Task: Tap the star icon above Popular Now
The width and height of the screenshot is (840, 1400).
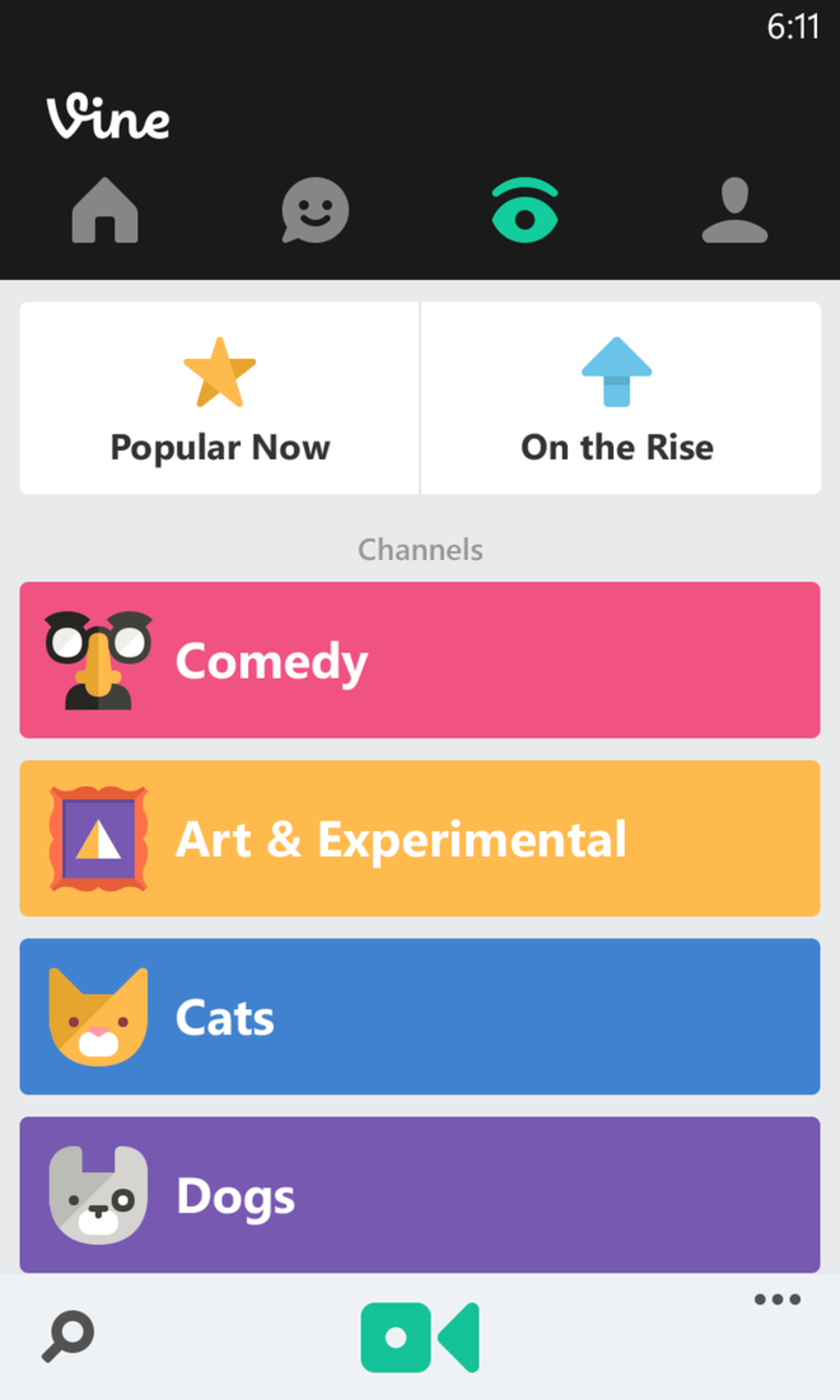Action: (x=219, y=372)
